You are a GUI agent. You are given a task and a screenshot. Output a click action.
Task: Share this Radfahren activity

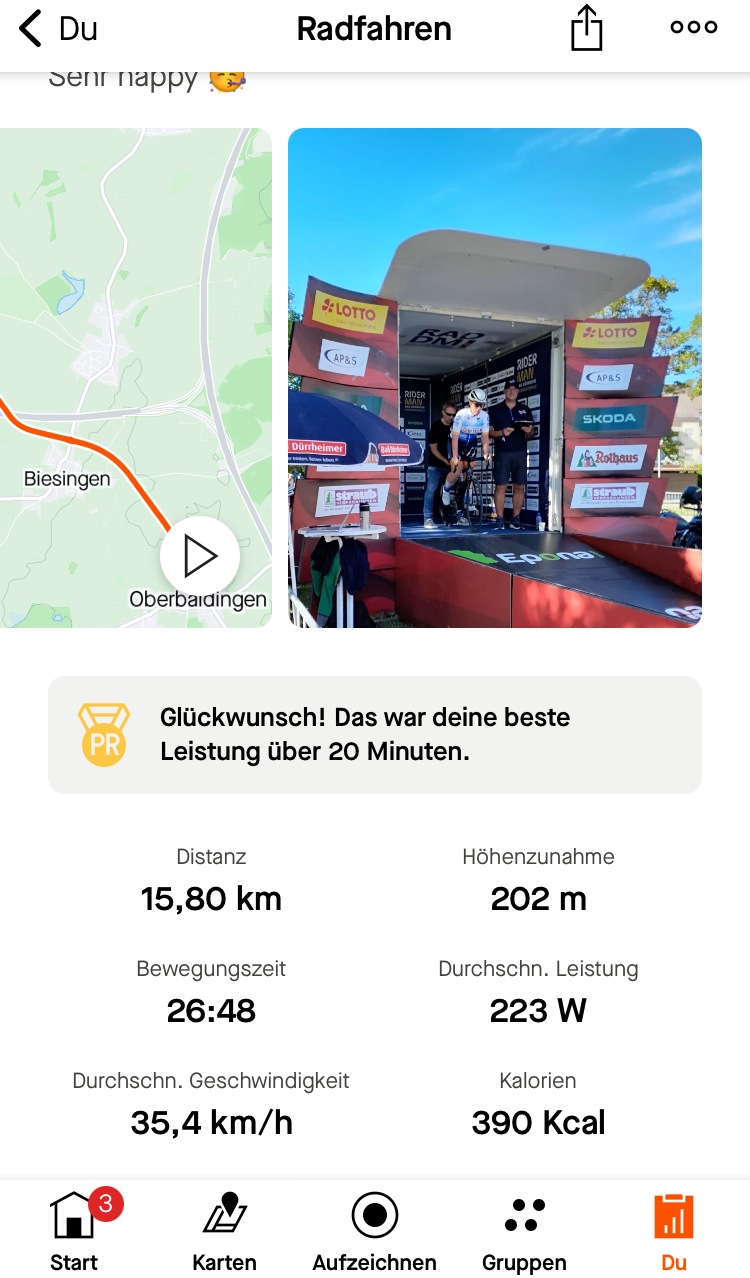tap(587, 29)
